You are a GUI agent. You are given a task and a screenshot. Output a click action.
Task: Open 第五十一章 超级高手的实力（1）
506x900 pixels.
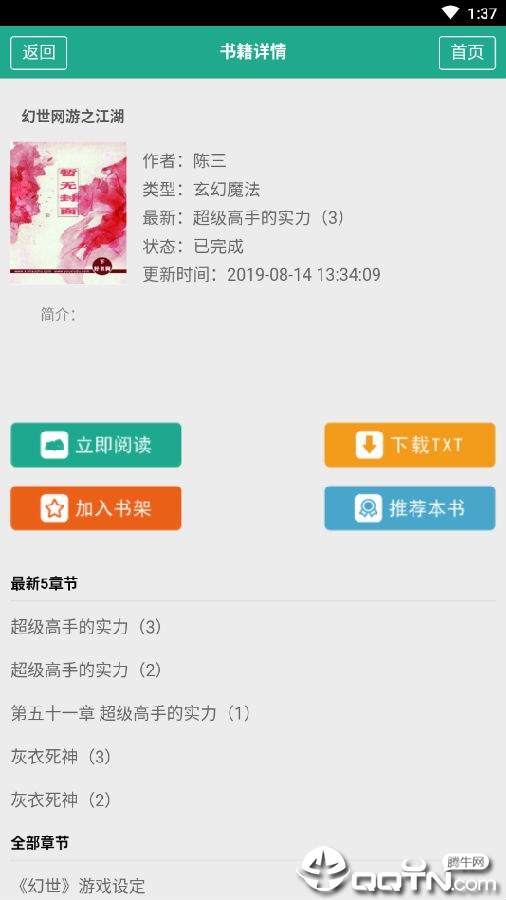(131, 713)
